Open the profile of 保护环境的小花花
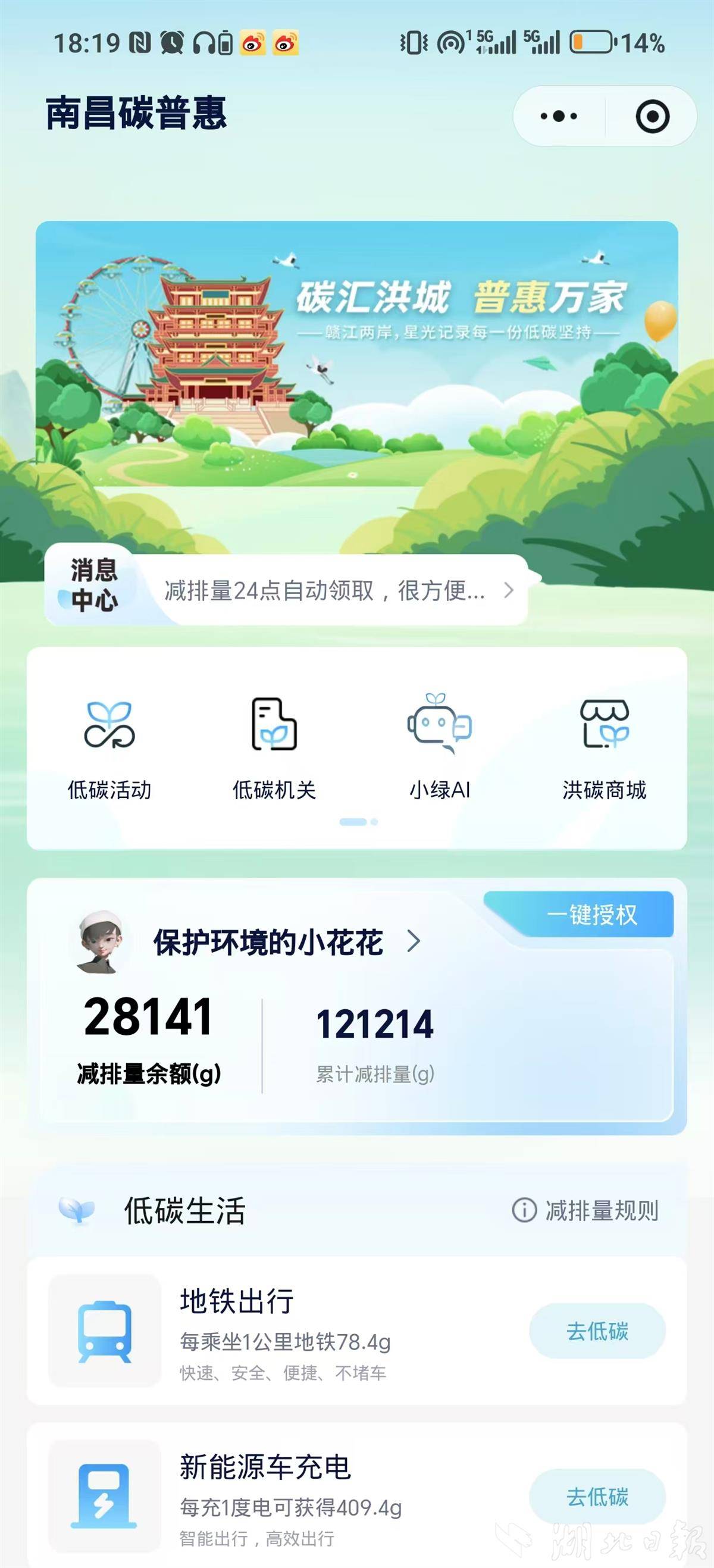 [x=268, y=942]
